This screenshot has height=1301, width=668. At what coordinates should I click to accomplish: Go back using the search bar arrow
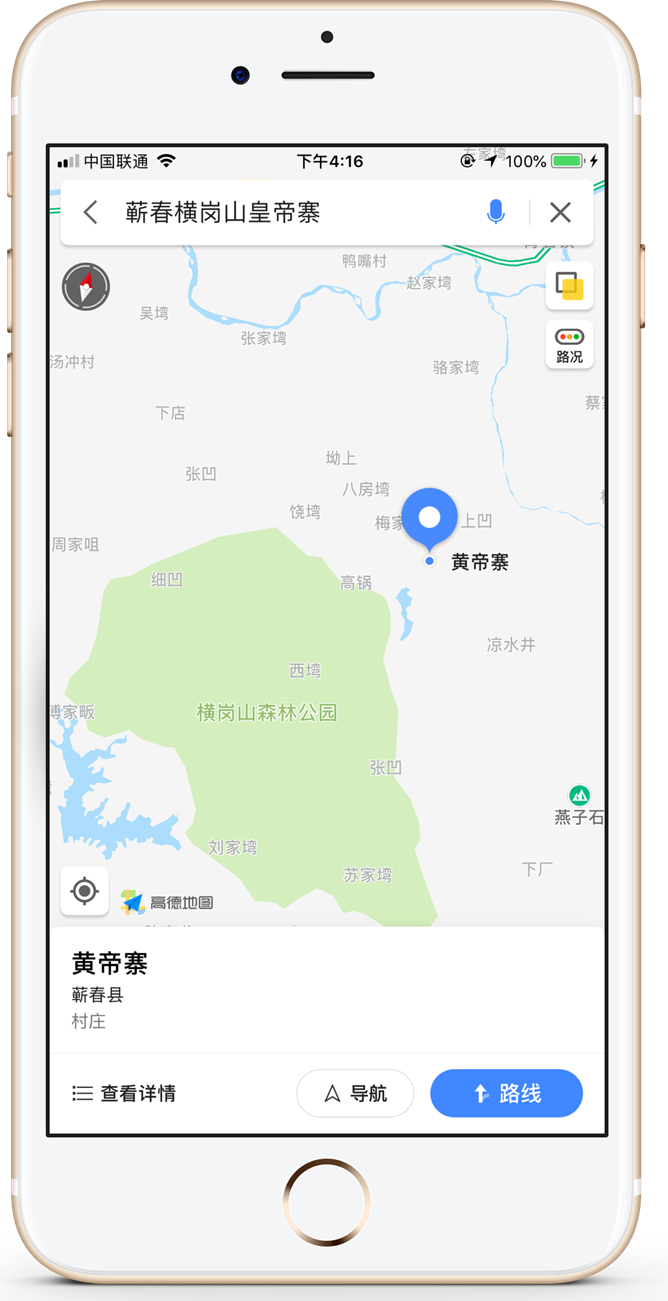point(91,212)
